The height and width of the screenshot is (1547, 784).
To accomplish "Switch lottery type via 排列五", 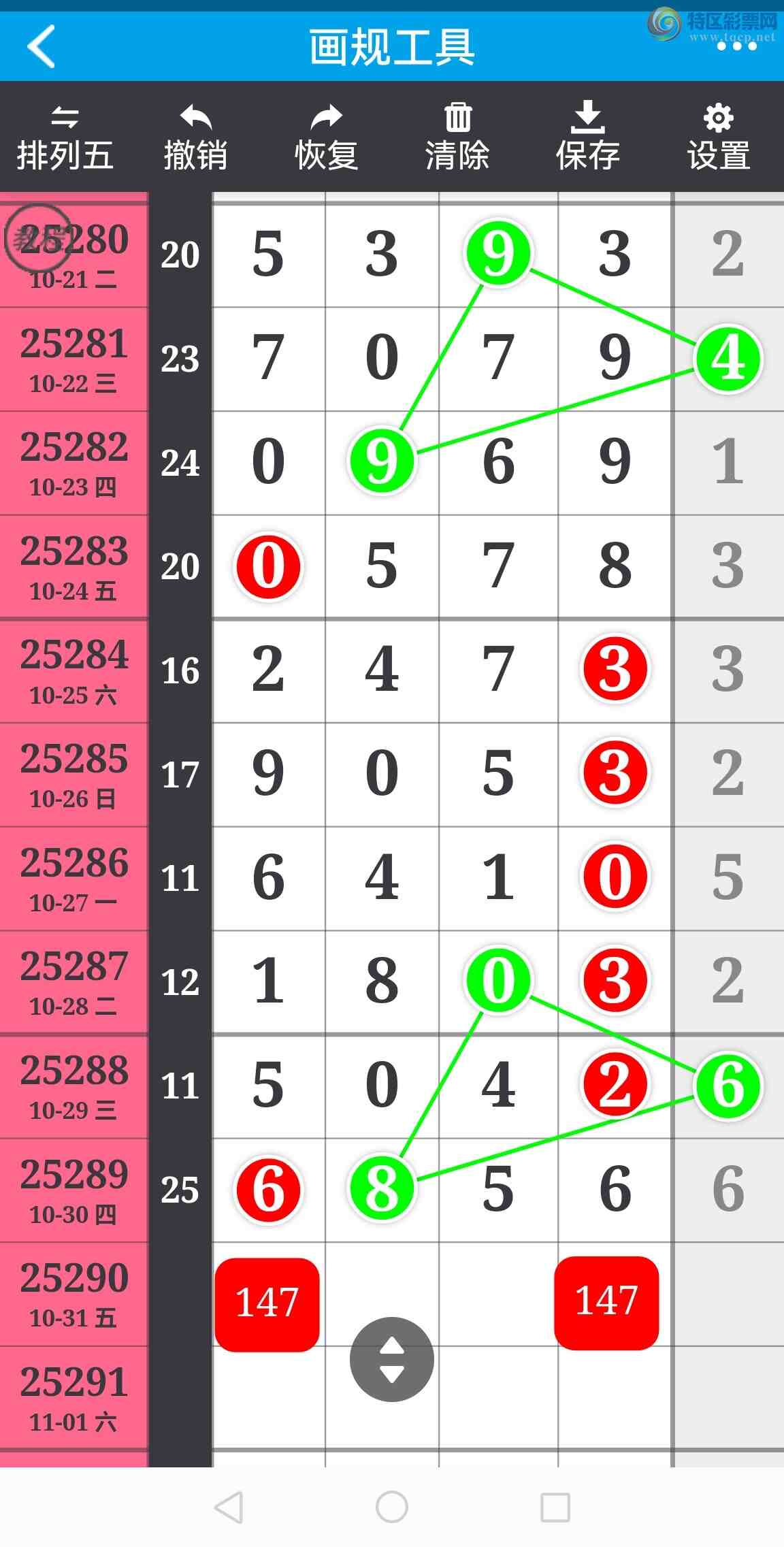I will tap(65, 138).
